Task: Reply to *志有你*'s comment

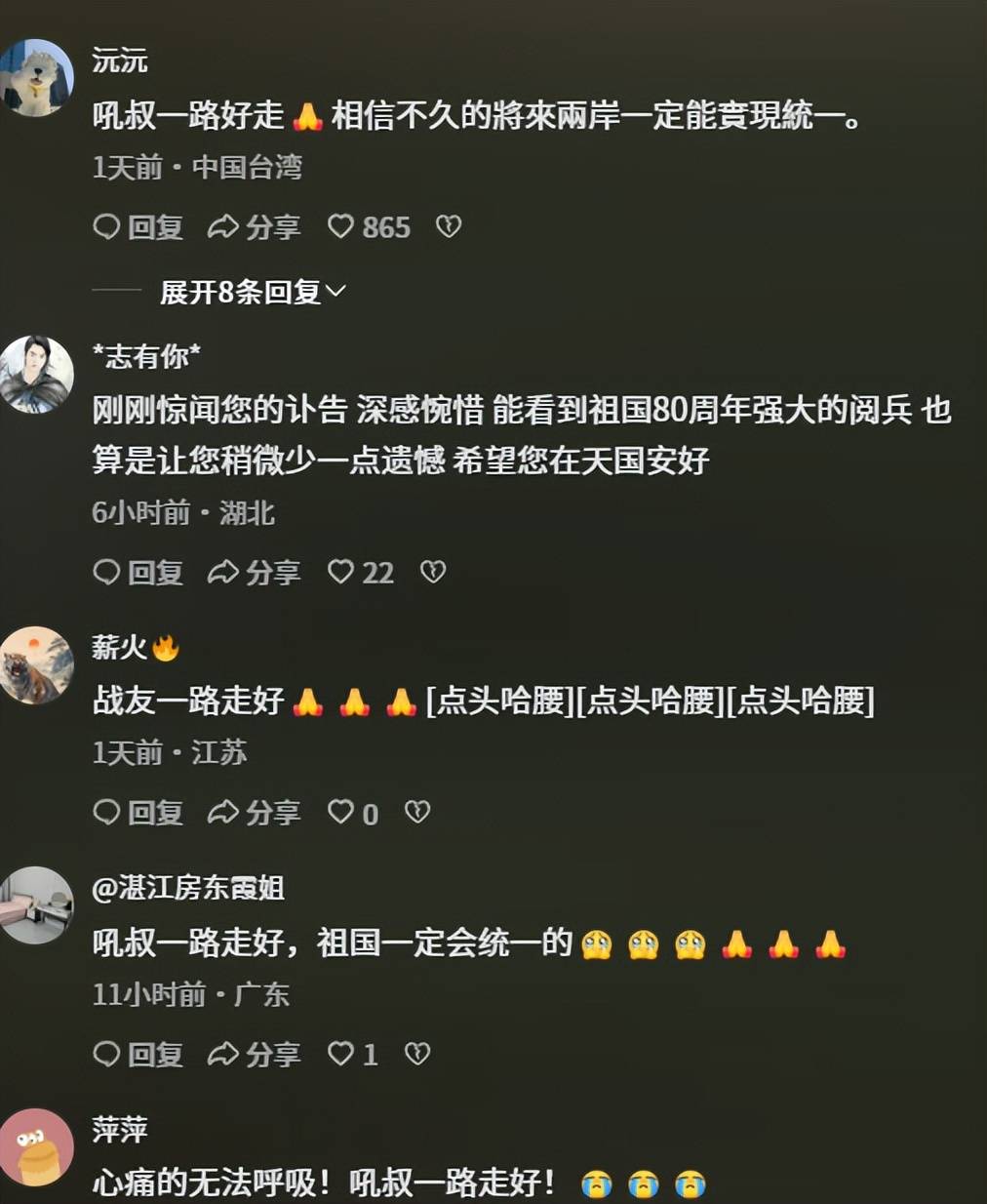Action: pyautogui.click(x=138, y=572)
